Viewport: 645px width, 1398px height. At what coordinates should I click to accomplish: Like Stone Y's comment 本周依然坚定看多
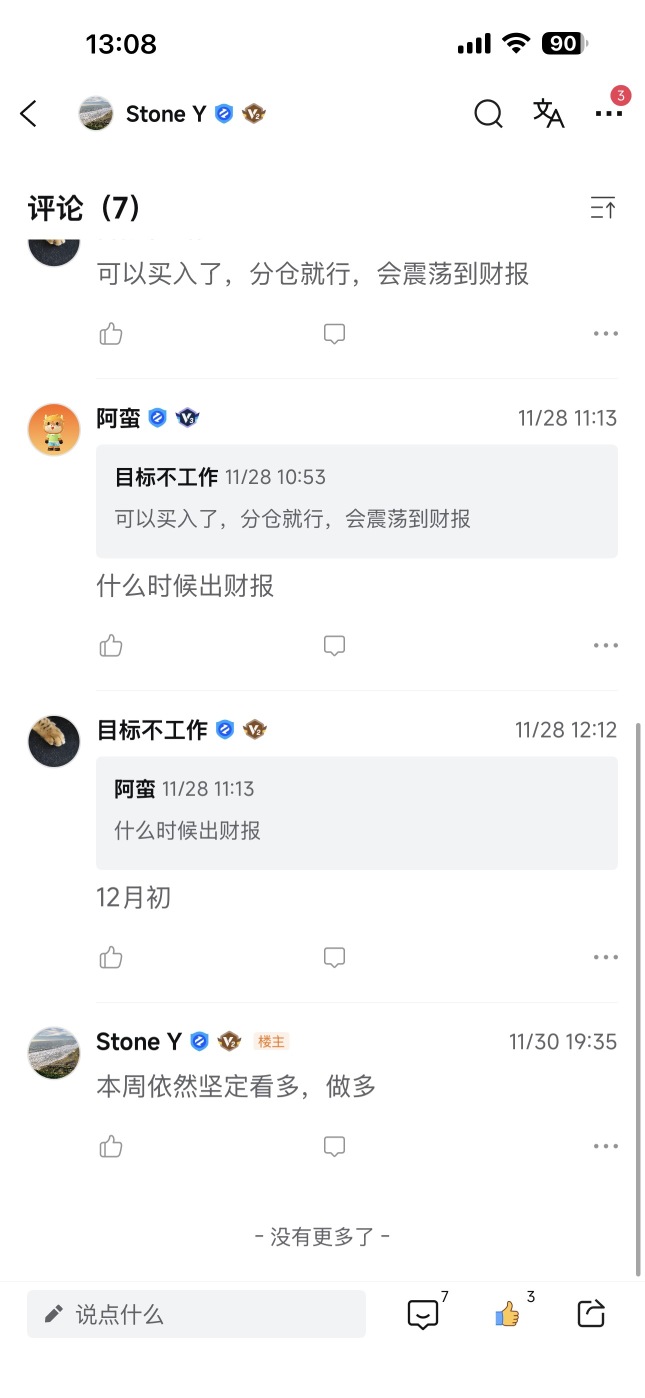[x=111, y=1146]
